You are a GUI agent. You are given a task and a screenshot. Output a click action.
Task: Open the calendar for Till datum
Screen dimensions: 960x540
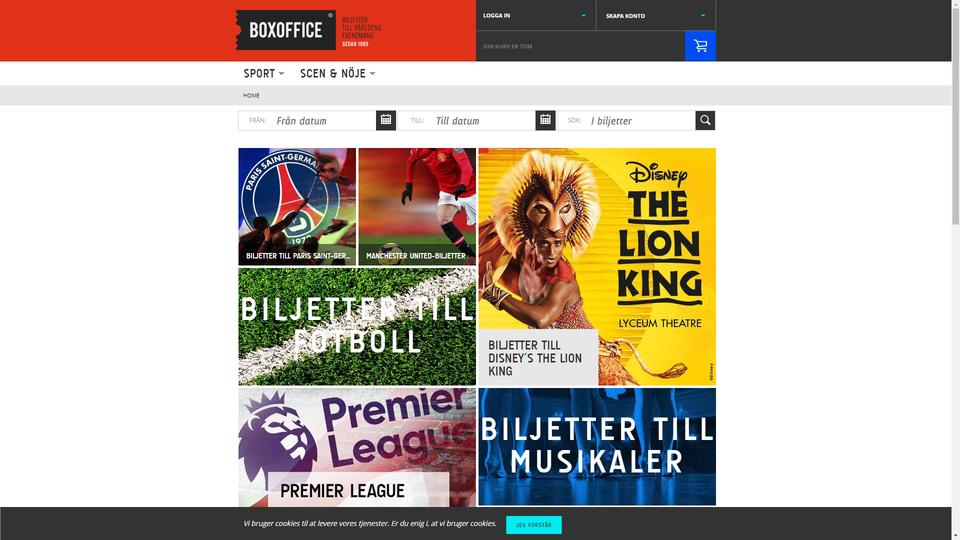(545, 120)
